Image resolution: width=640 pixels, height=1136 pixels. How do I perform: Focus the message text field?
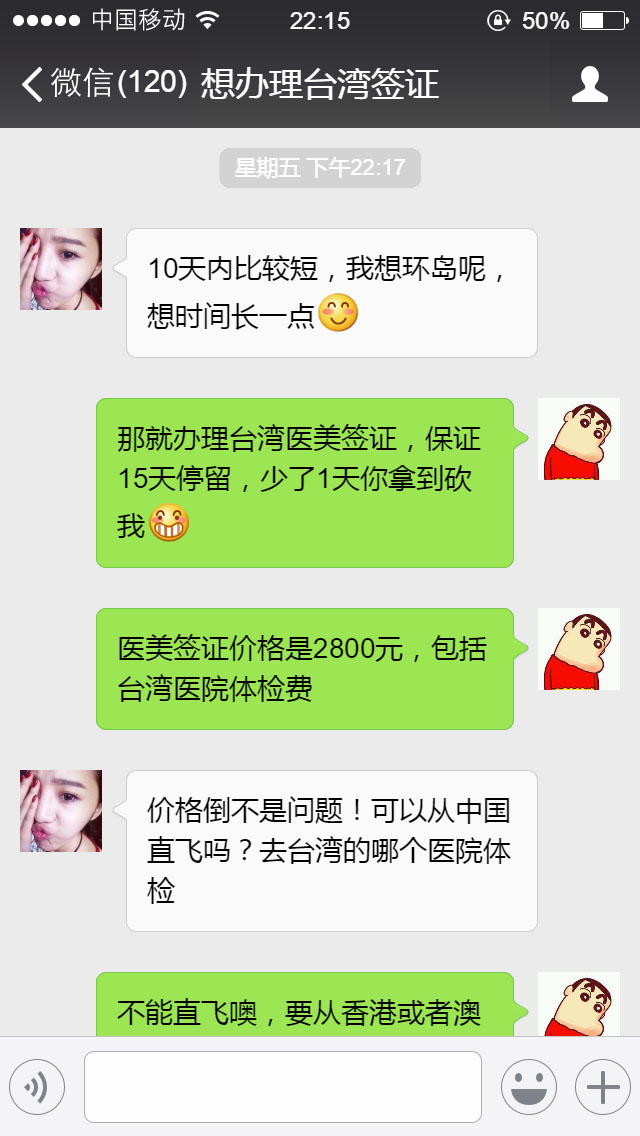tap(282, 1086)
